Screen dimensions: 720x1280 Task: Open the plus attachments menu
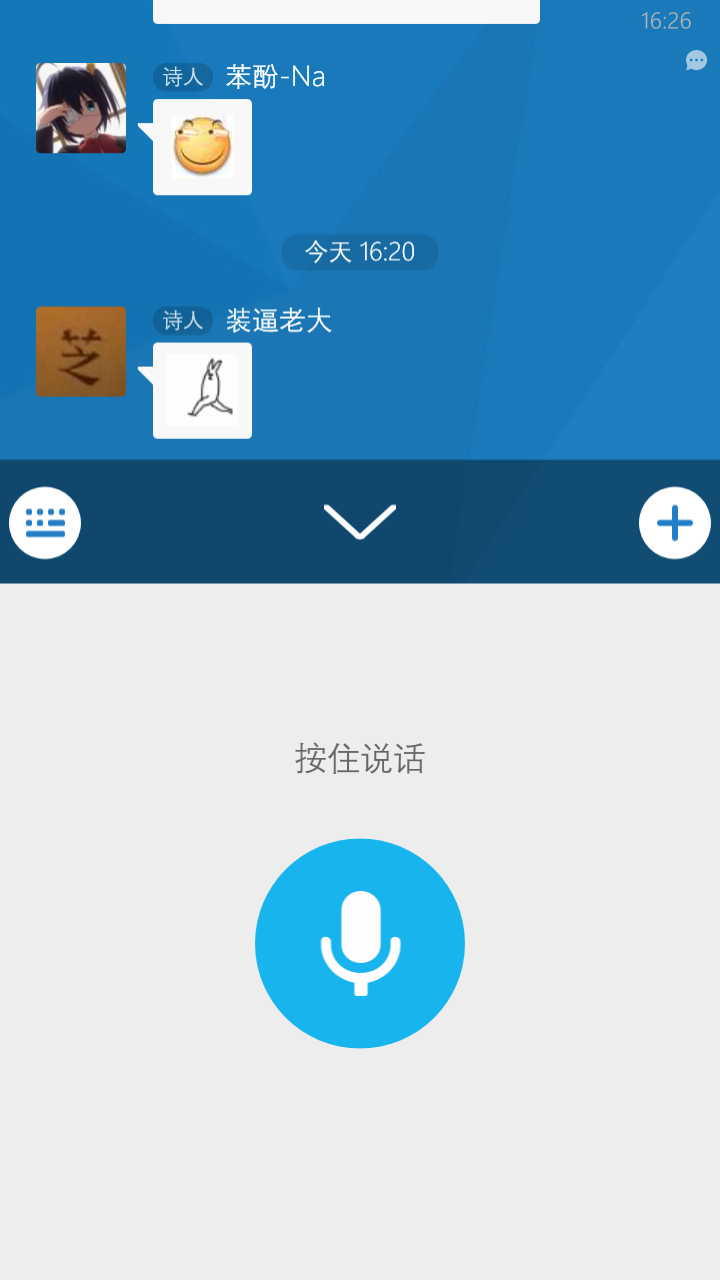click(x=675, y=522)
